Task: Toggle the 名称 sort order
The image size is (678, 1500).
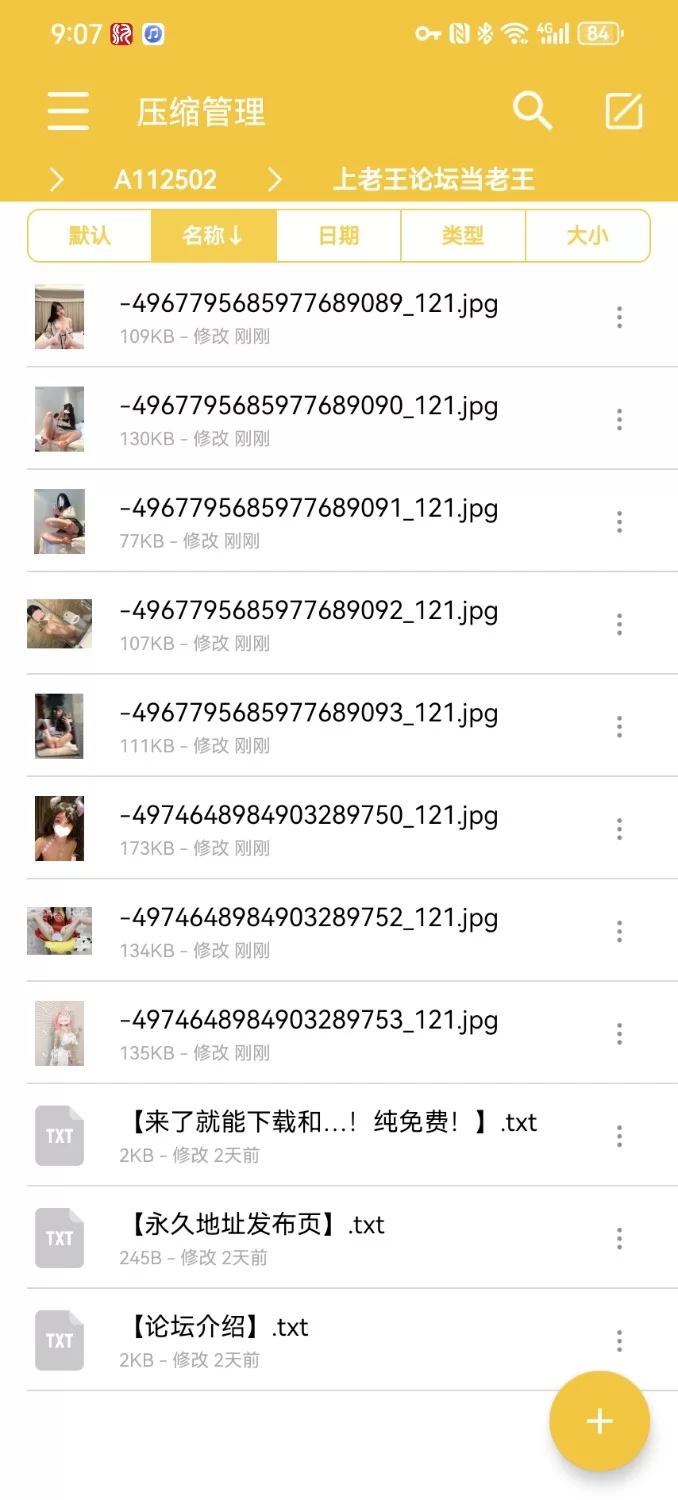Action: [213, 236]
